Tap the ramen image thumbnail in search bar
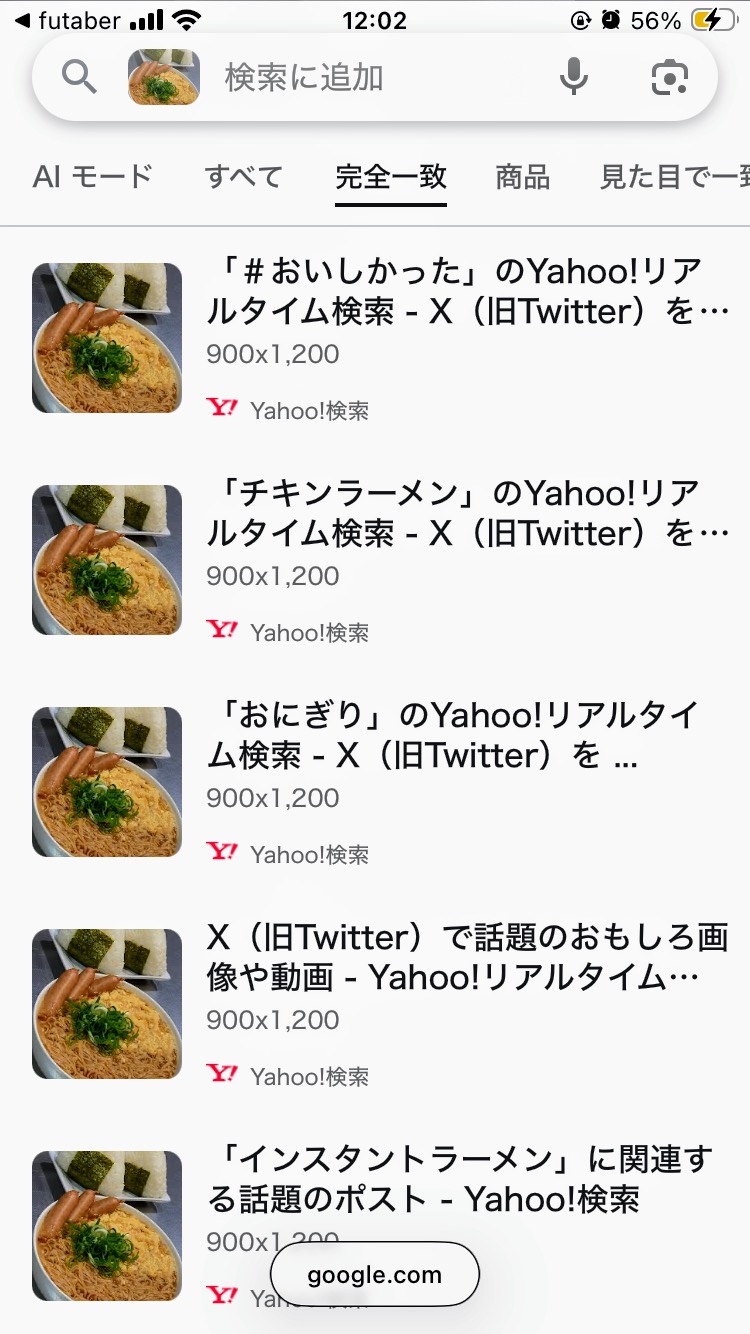 pos(164,77)
